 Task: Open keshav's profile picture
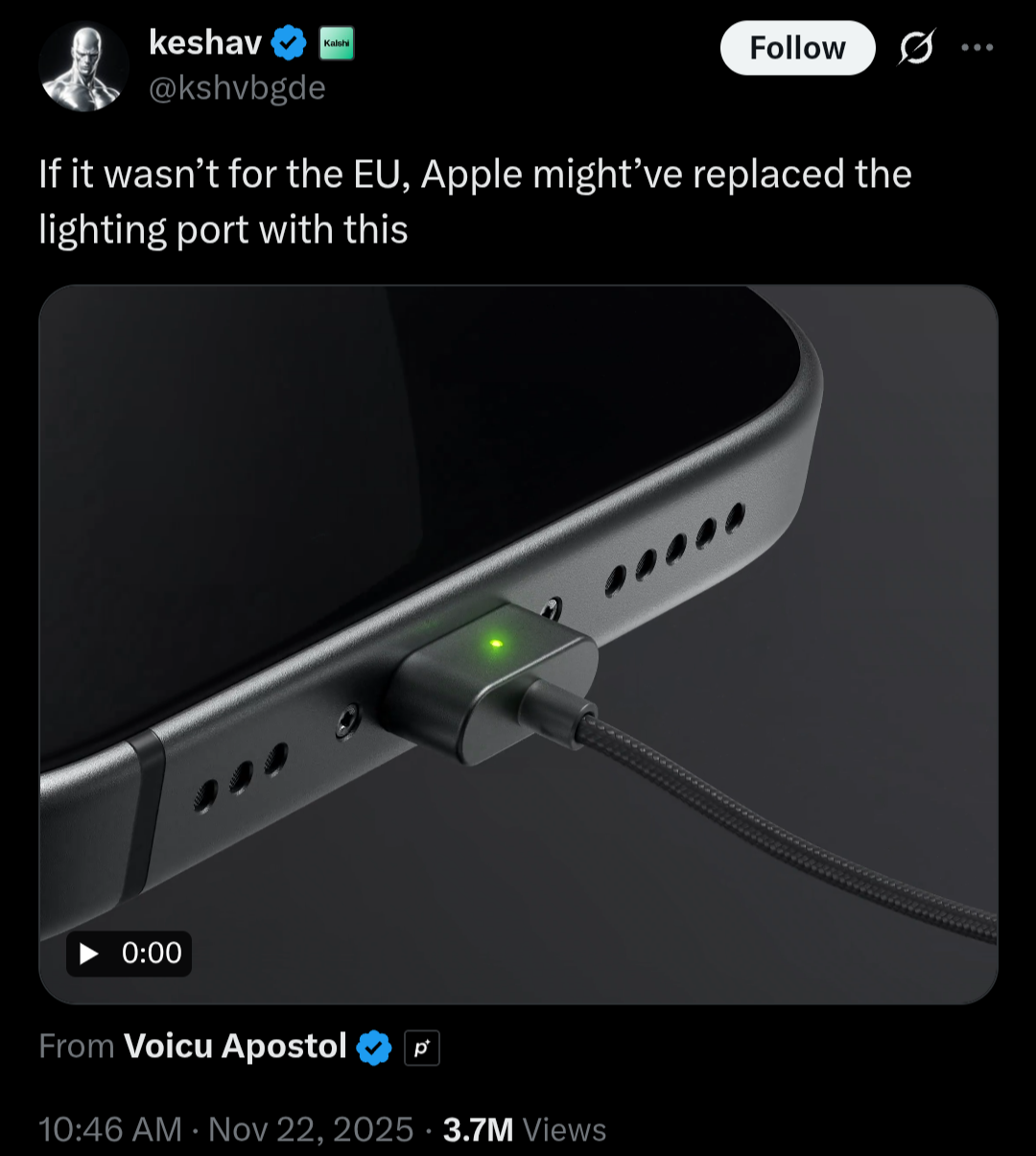click(83, 66)
